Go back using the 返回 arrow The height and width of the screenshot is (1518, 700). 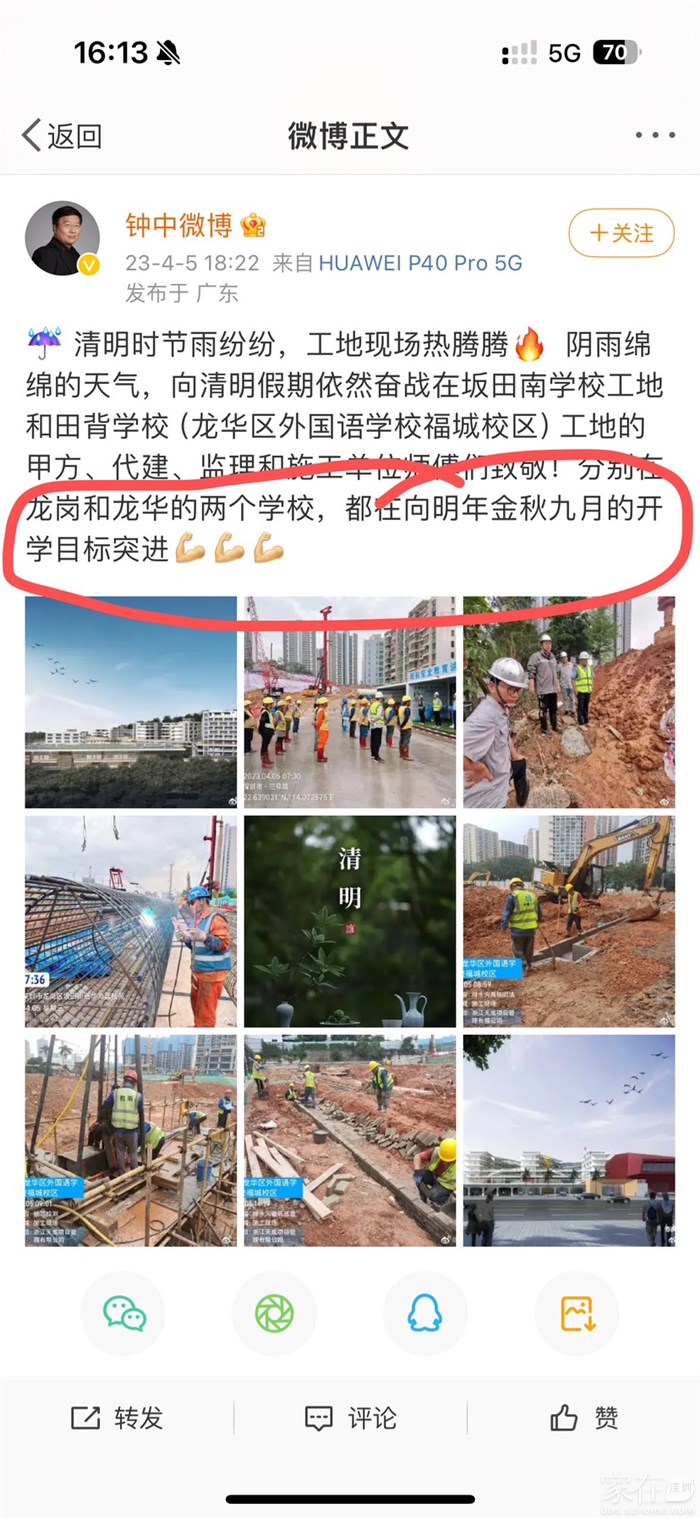click(62, 136)
